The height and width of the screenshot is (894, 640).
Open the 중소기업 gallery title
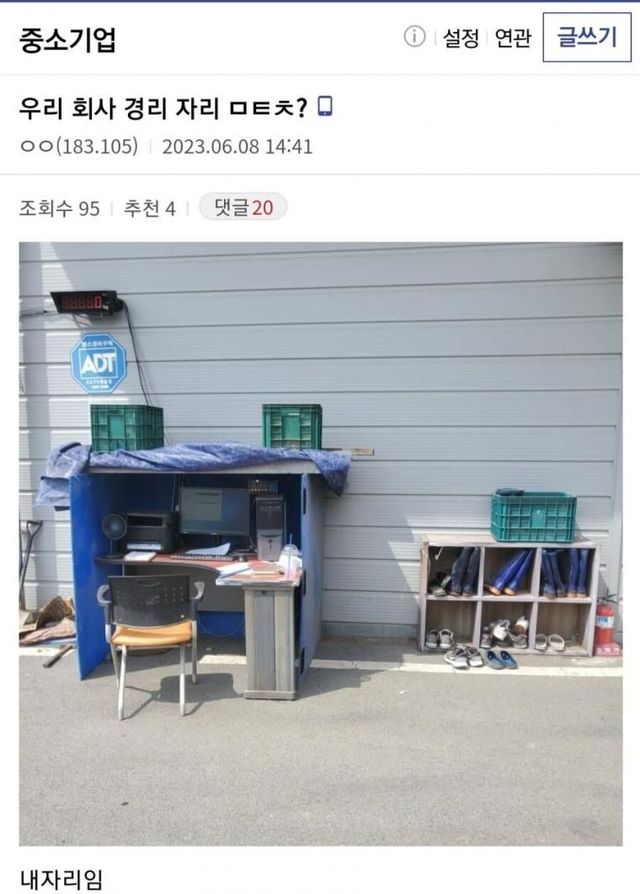[x=68, y=39]
